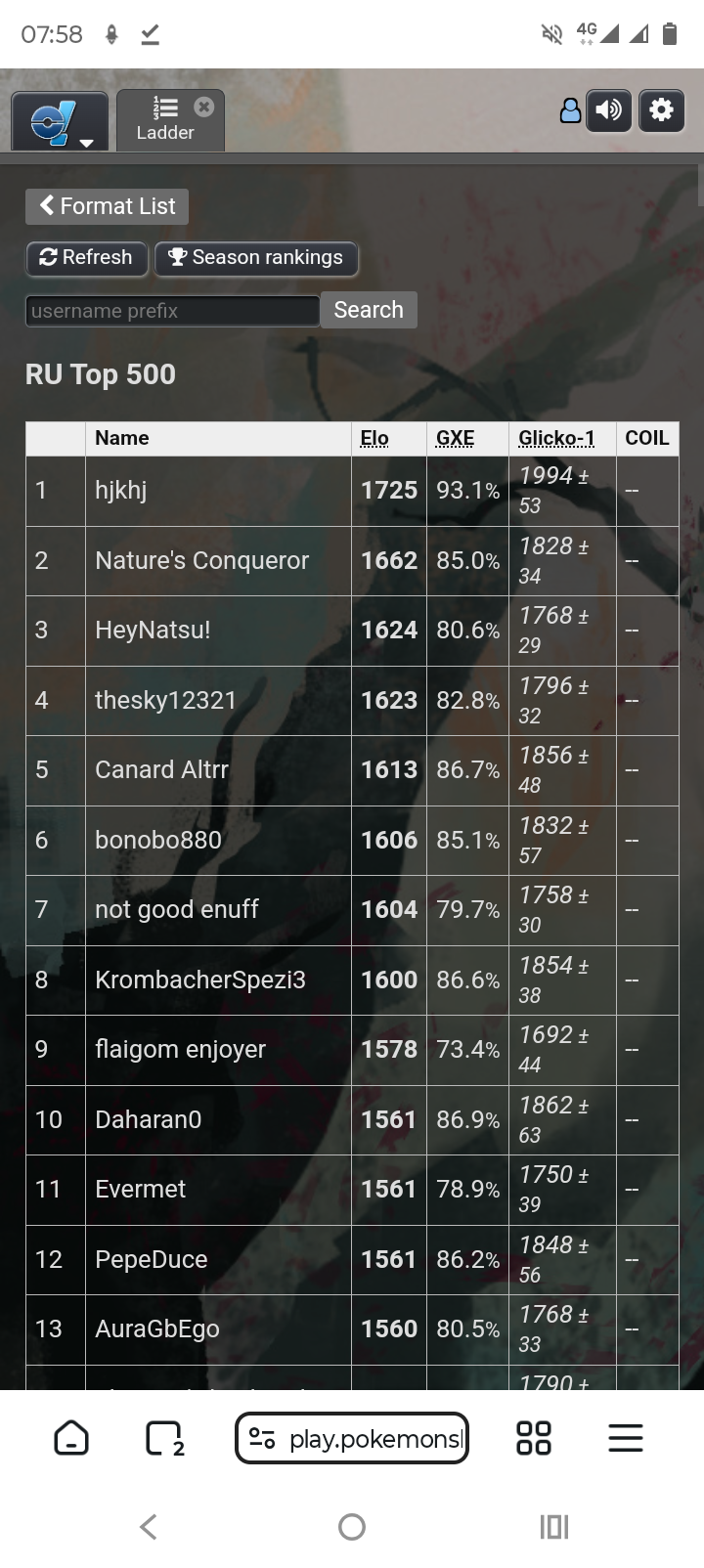Tap the Search button
This screenshot has width=704, height=1568.
click(369, 310)
